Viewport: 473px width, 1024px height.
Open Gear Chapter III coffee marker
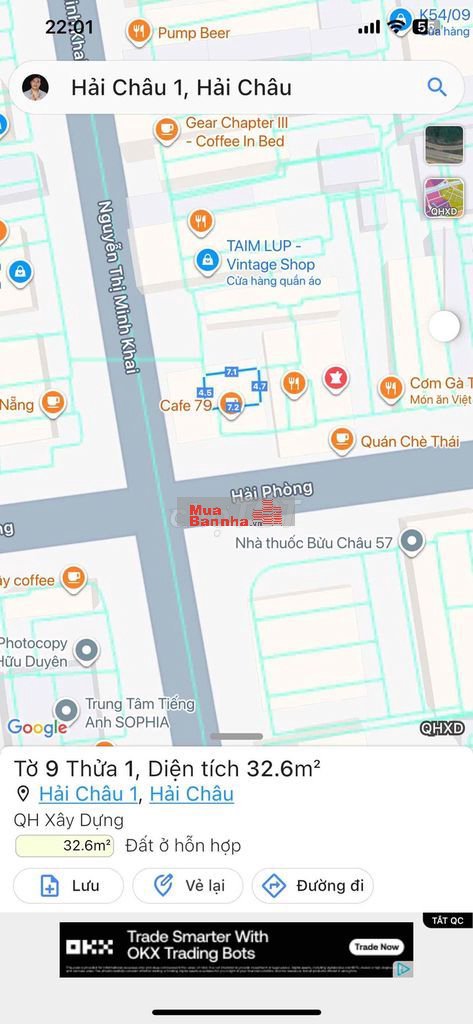(x=167, y=131)
